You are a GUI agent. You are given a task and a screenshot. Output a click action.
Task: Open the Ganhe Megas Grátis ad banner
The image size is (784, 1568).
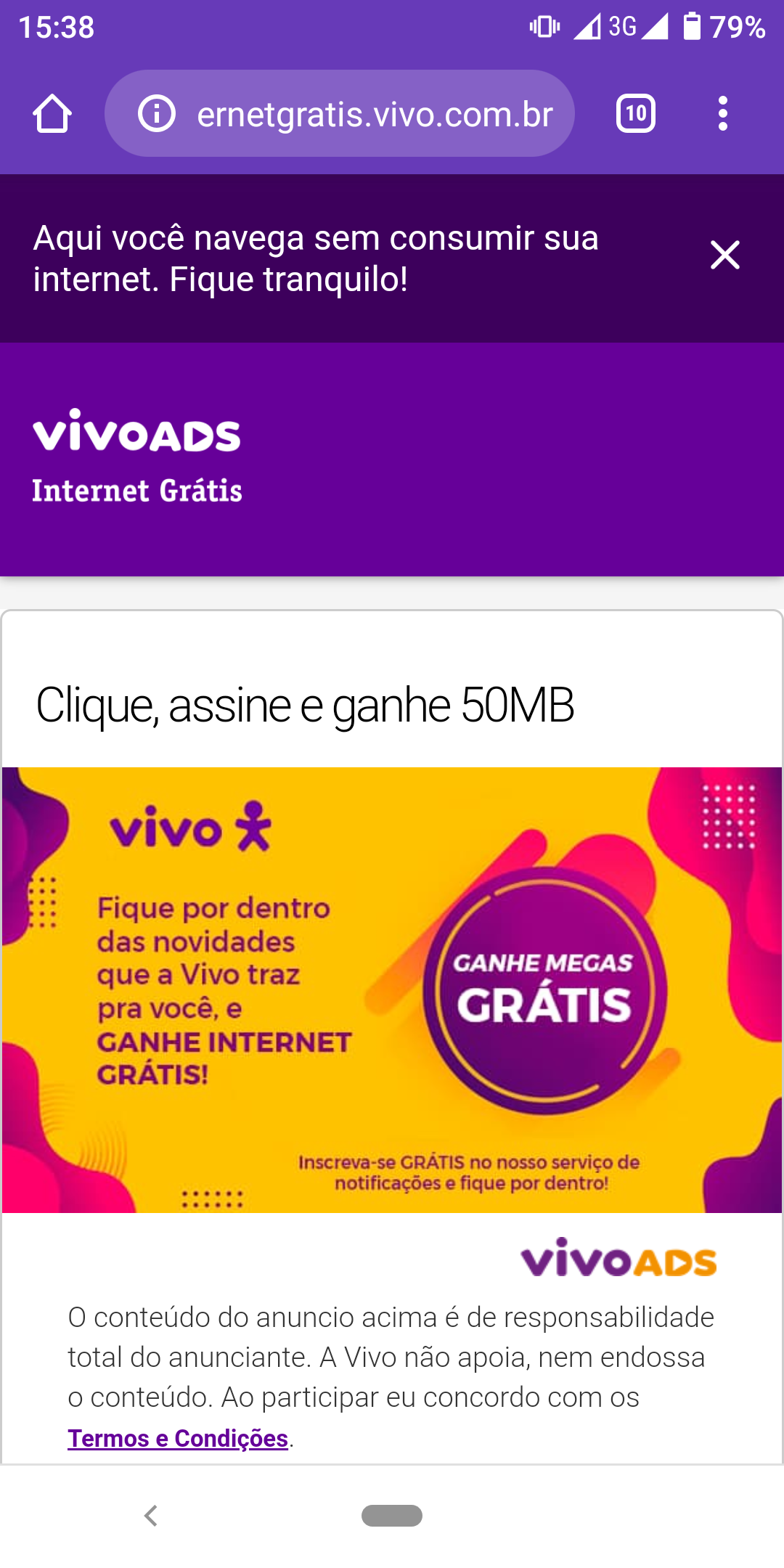[392, 989]
